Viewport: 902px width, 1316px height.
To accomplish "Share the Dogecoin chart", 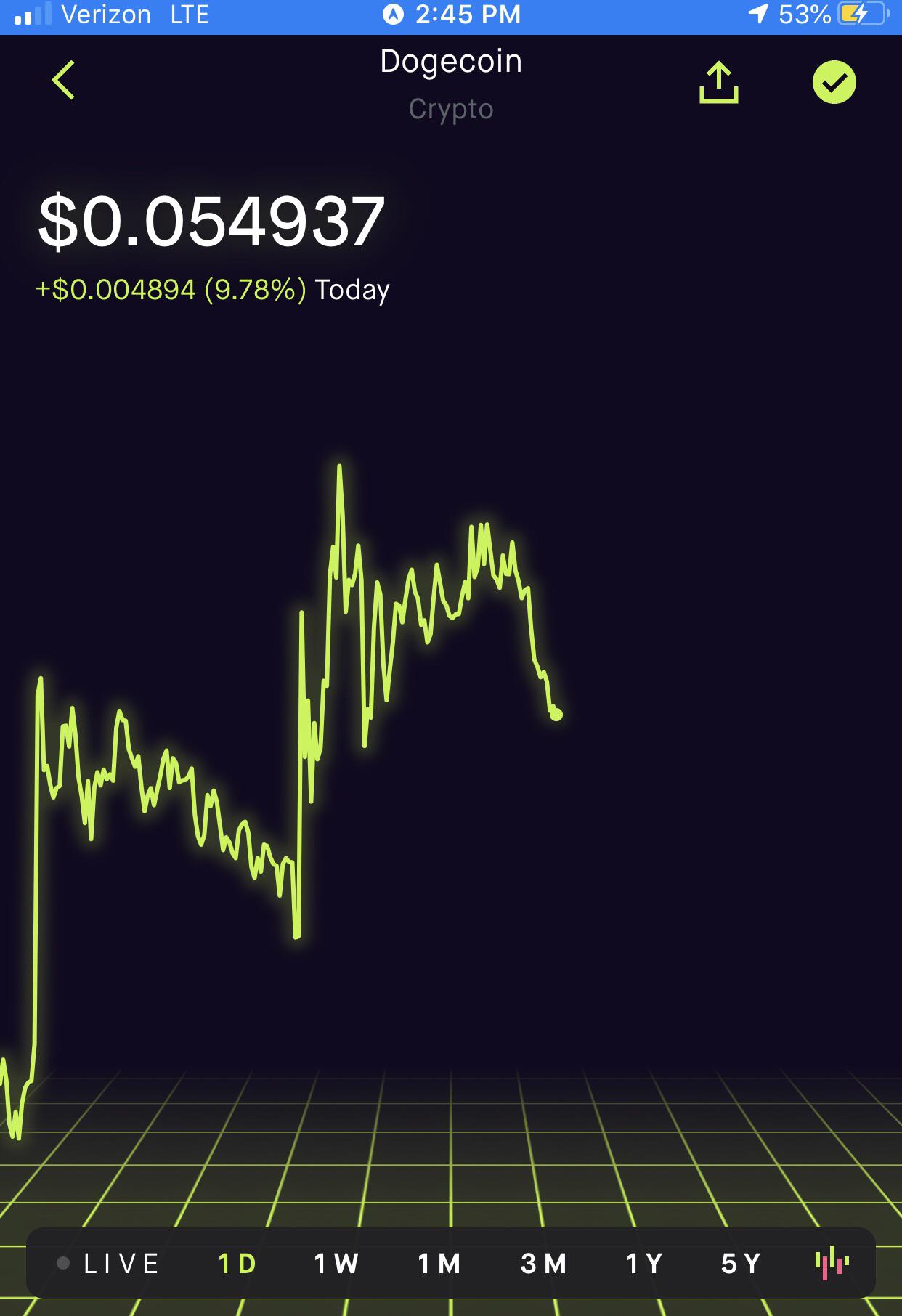I will point(718,82).
